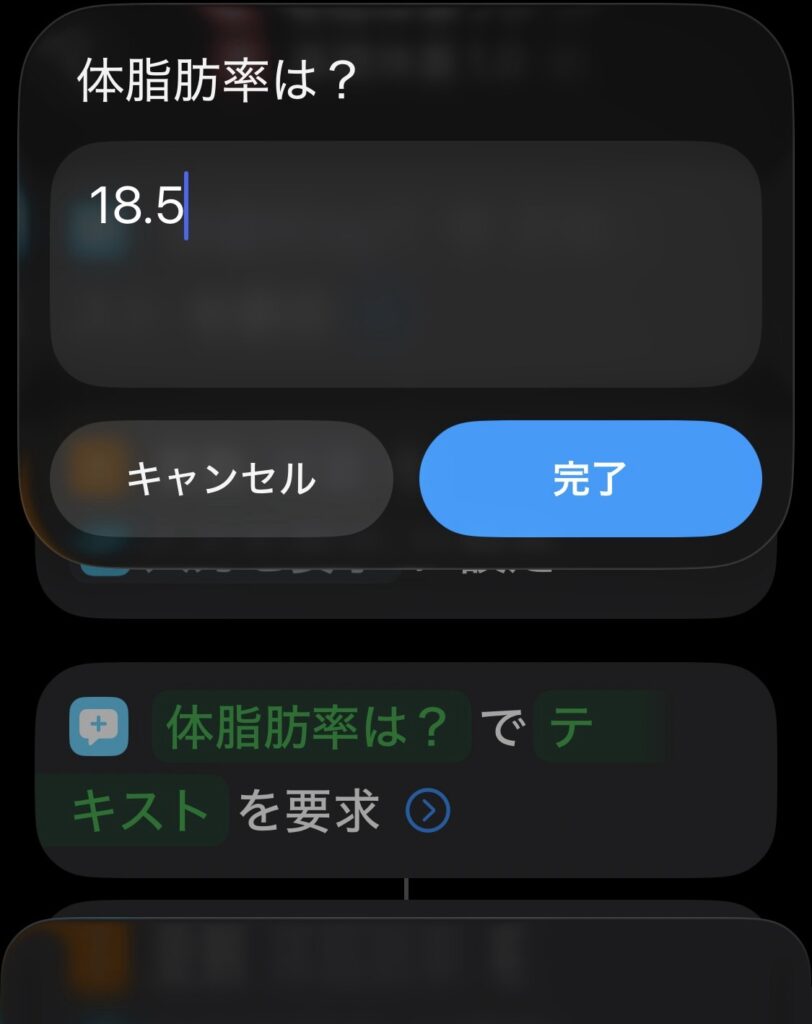
Task: Cancel the body fat prompt with キャンセル
Action: point(221,479)
